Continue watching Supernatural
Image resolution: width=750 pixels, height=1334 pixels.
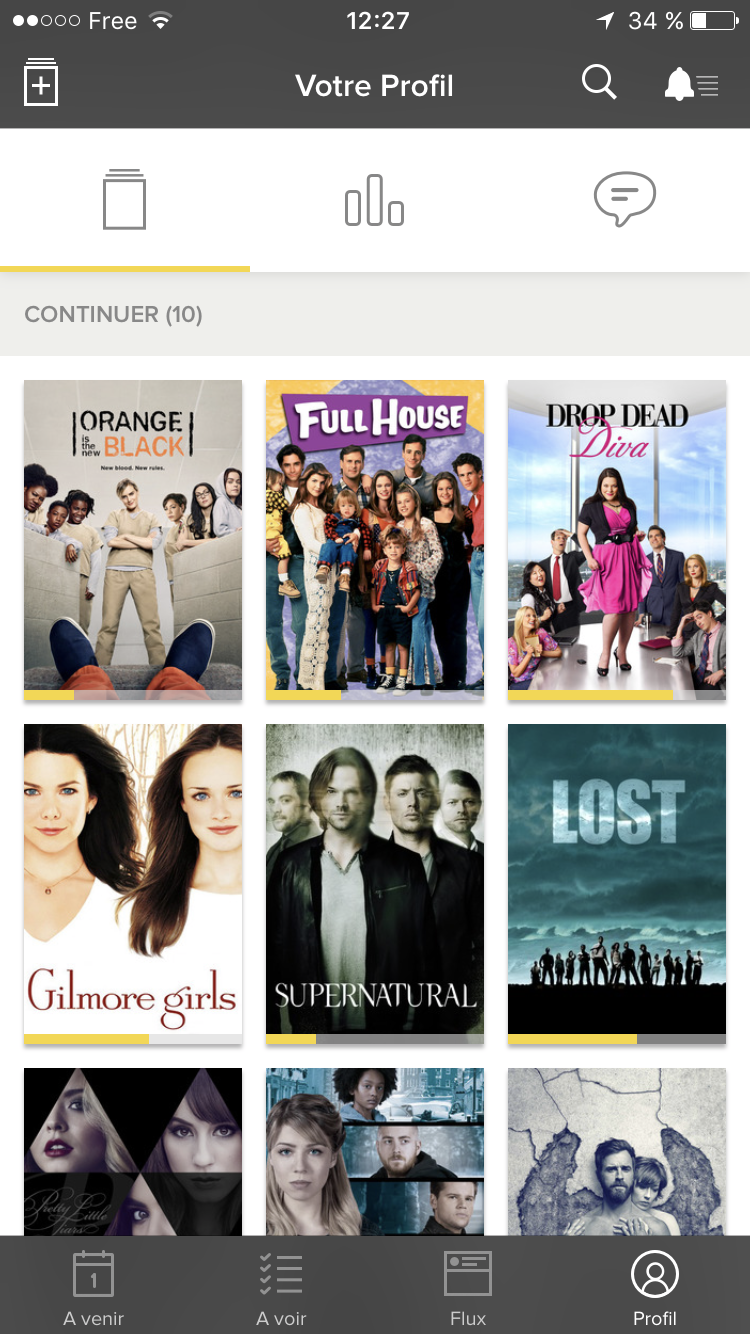(x=375, y=882)
